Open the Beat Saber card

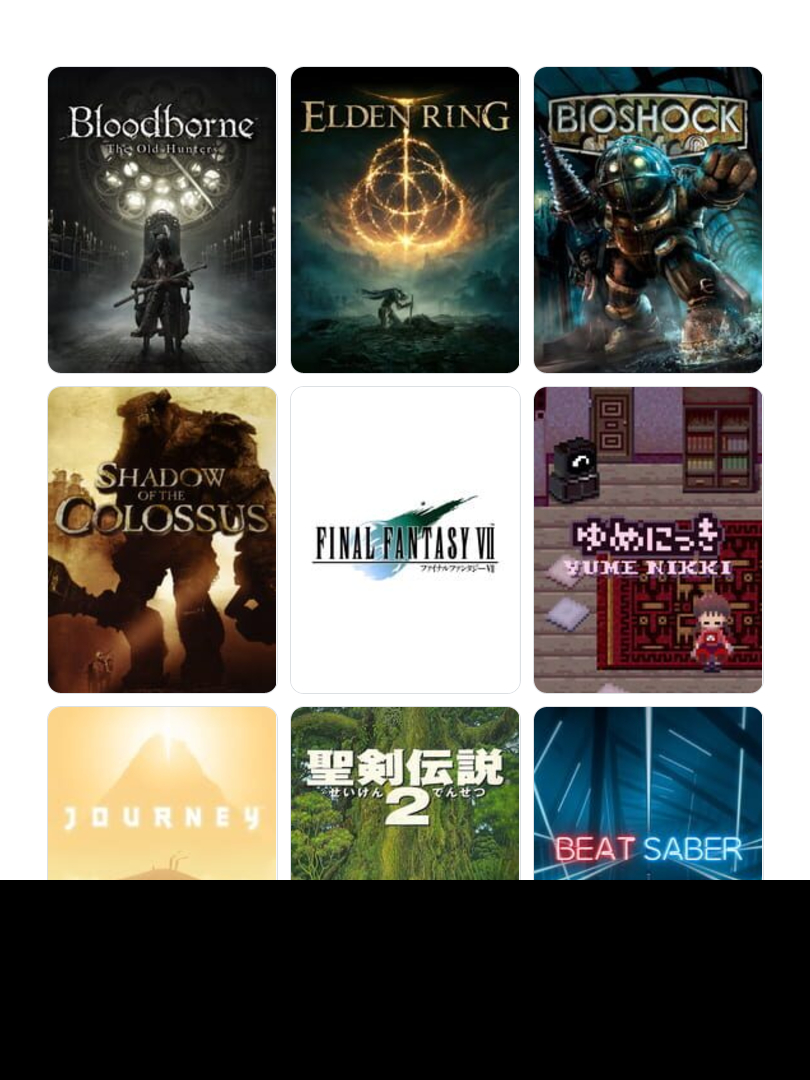[648, 795]
